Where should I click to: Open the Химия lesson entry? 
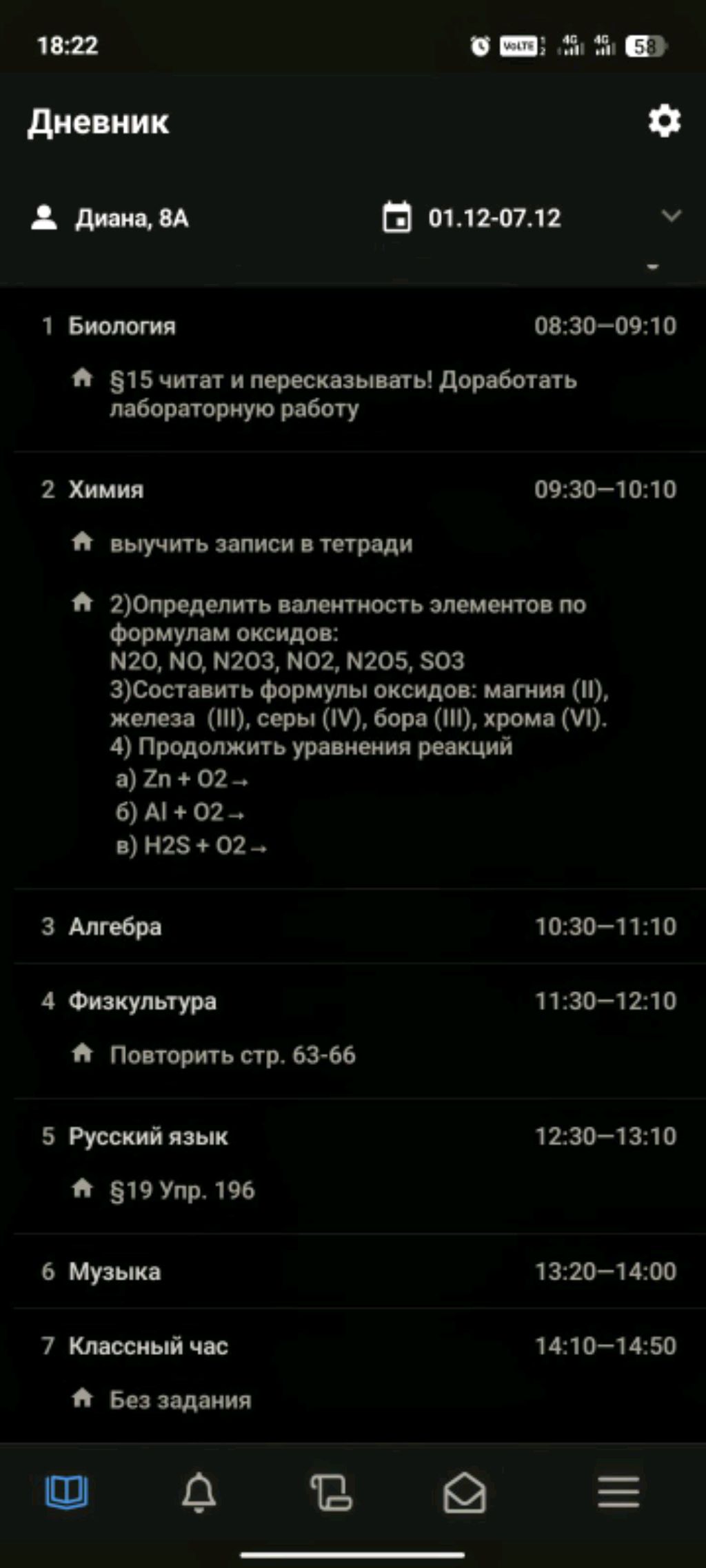point(106,489)
